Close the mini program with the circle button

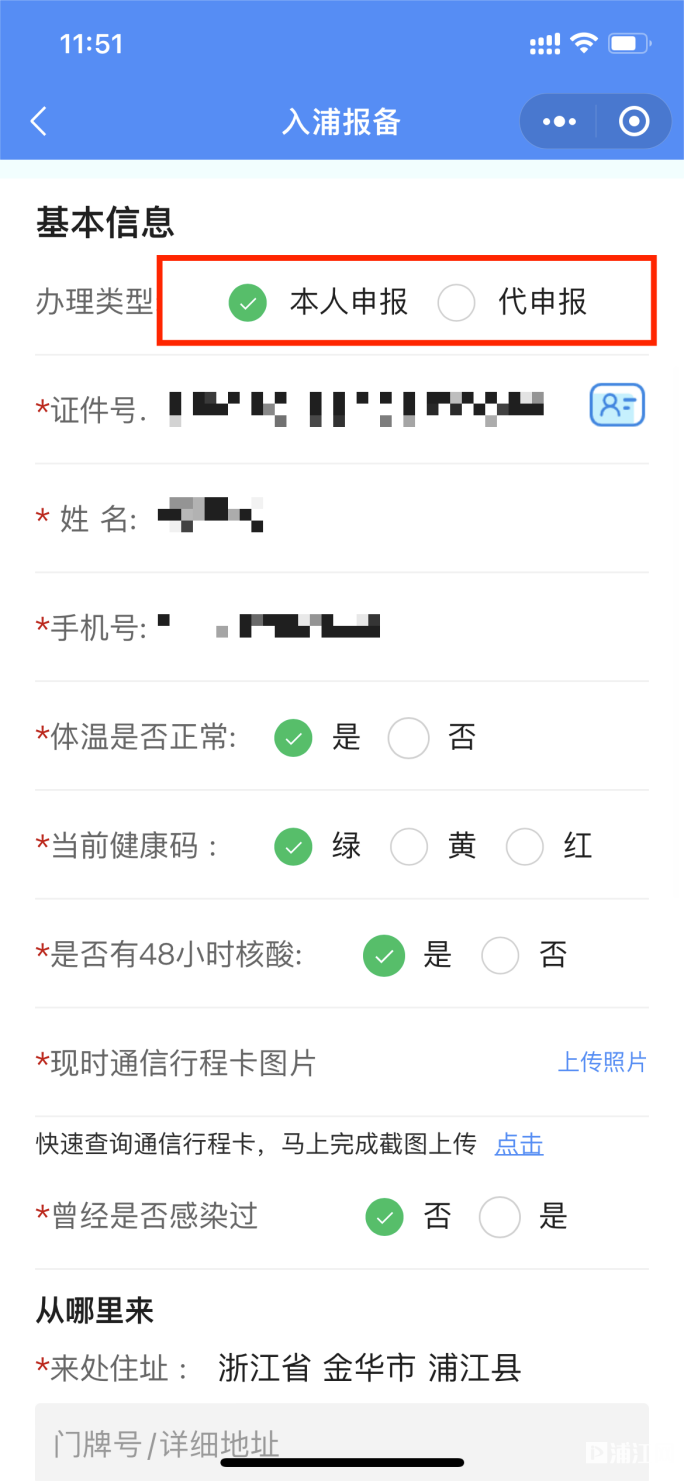click(634, 122)
